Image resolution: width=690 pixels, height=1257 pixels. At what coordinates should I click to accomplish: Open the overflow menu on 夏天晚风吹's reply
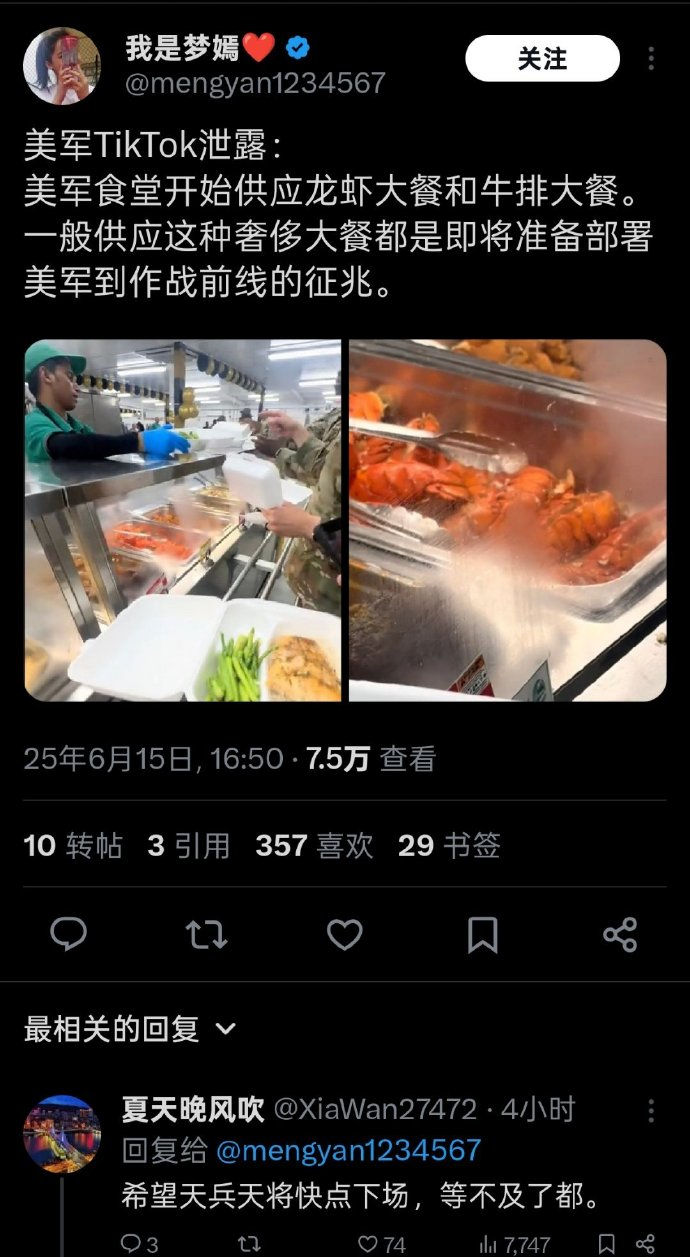pos(651,1110)
